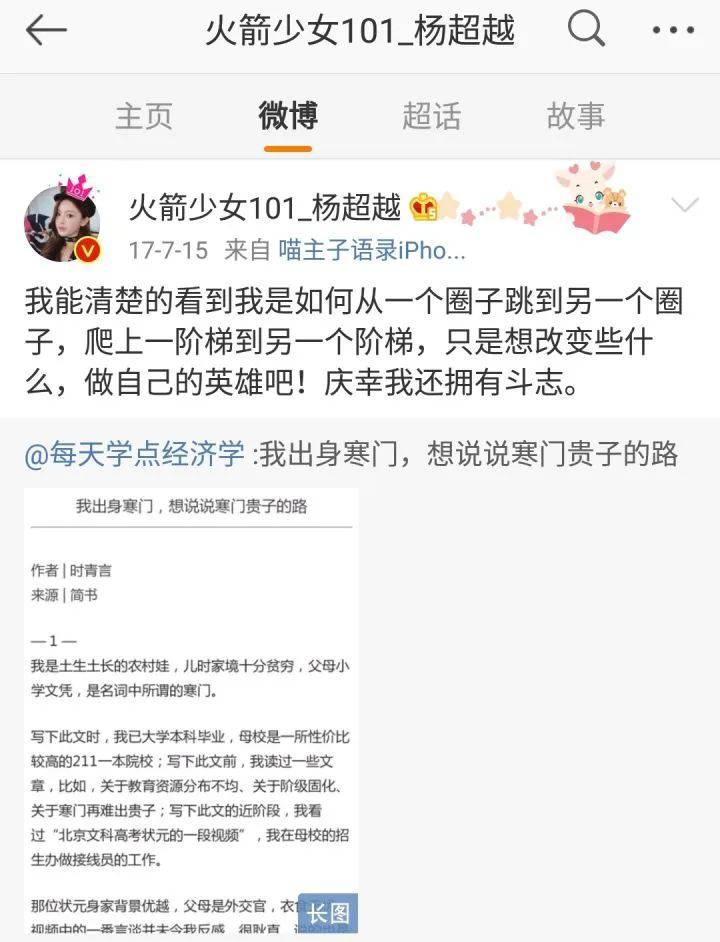
Task: Switch to the 主页 tab
Action: (144, 116)
